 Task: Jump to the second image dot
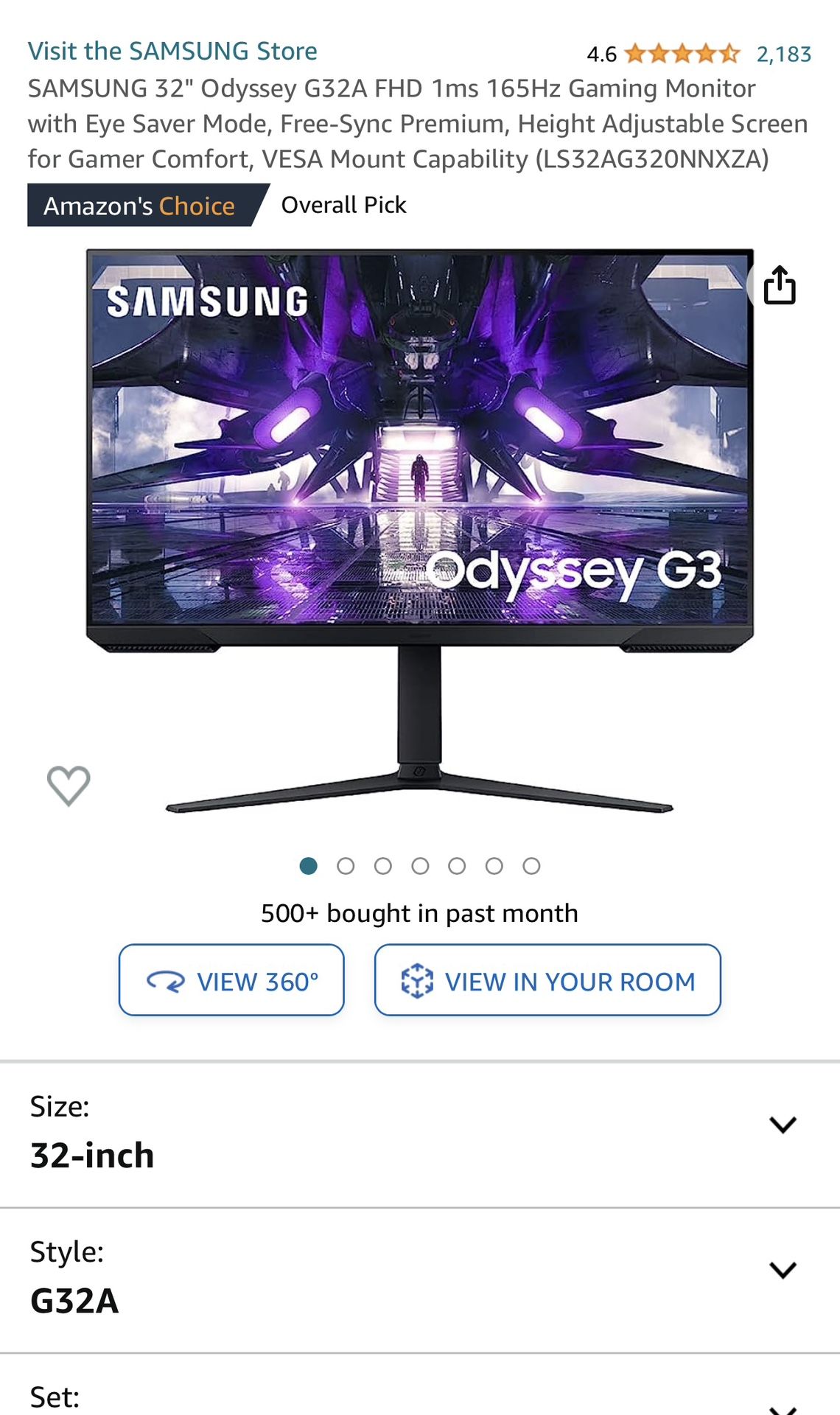(x=346, y=866)
